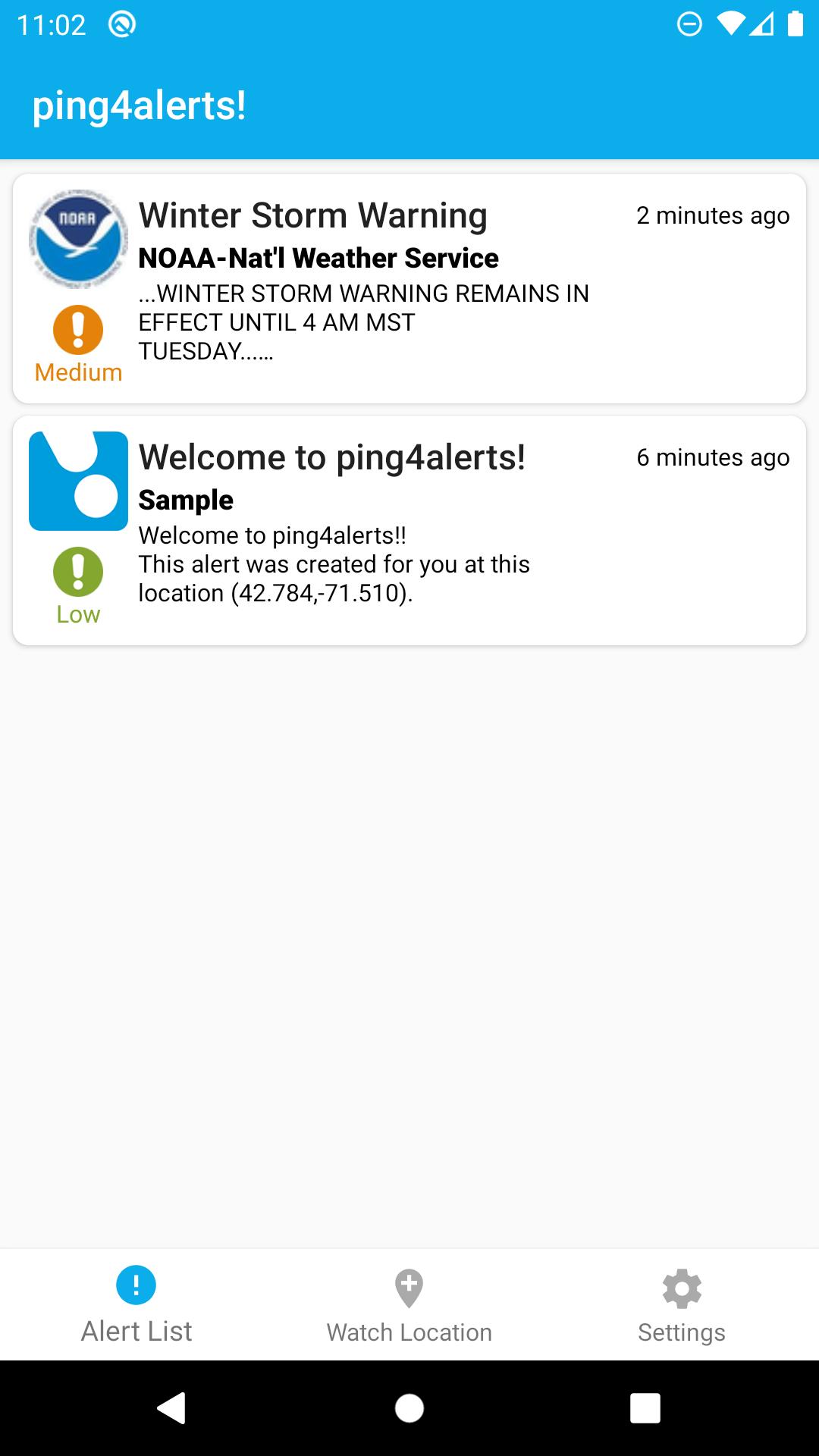Tap the 2 minutes ago timestamp
This screenshot has height=1456, width=819.
[x=712, y=216]
